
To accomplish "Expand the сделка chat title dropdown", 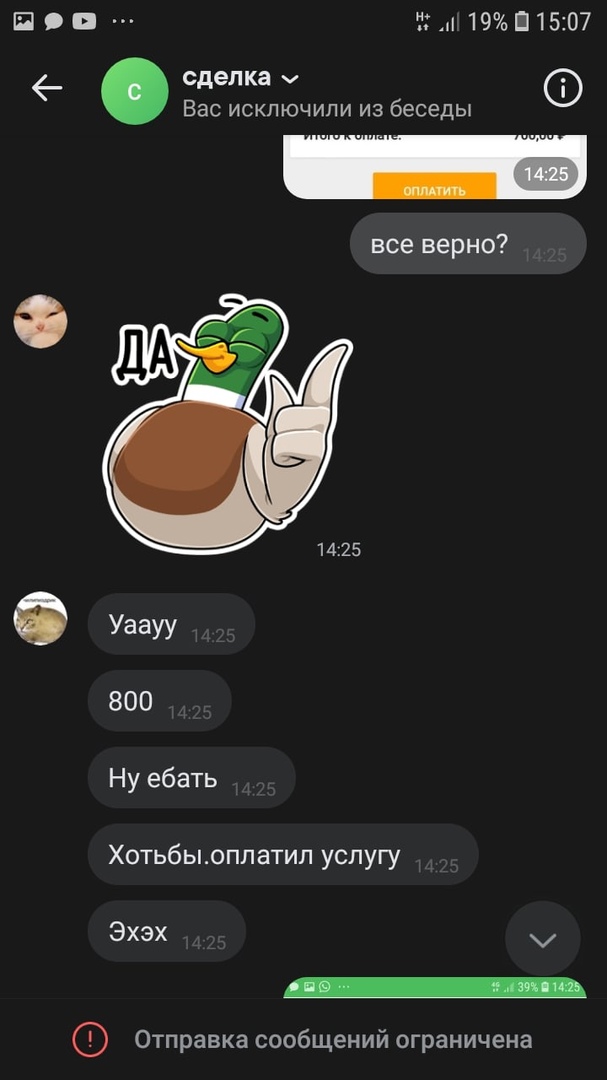I will pyautogui.click(x=290, y=79).
